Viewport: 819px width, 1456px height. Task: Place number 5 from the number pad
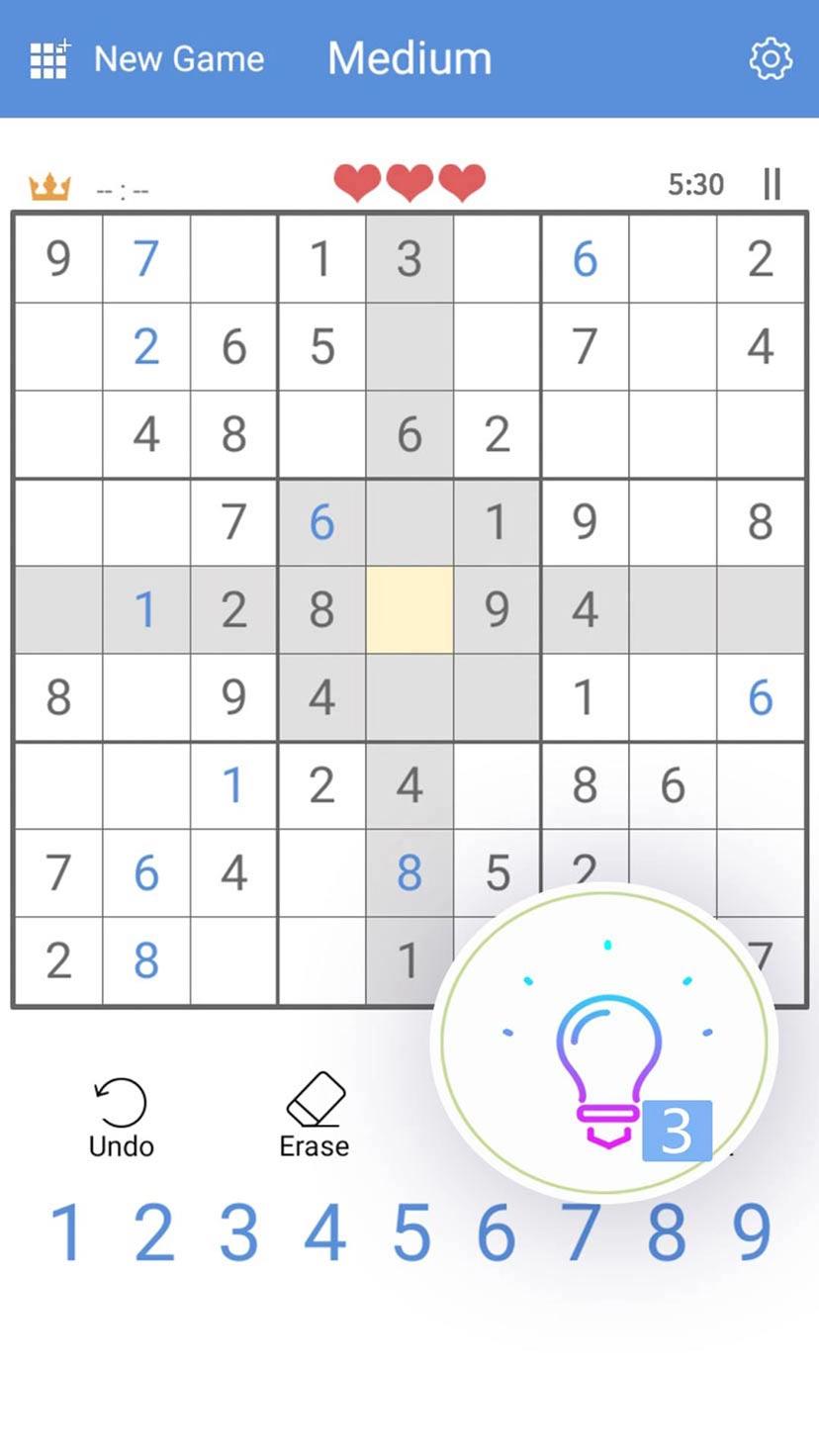(411, 1232)
